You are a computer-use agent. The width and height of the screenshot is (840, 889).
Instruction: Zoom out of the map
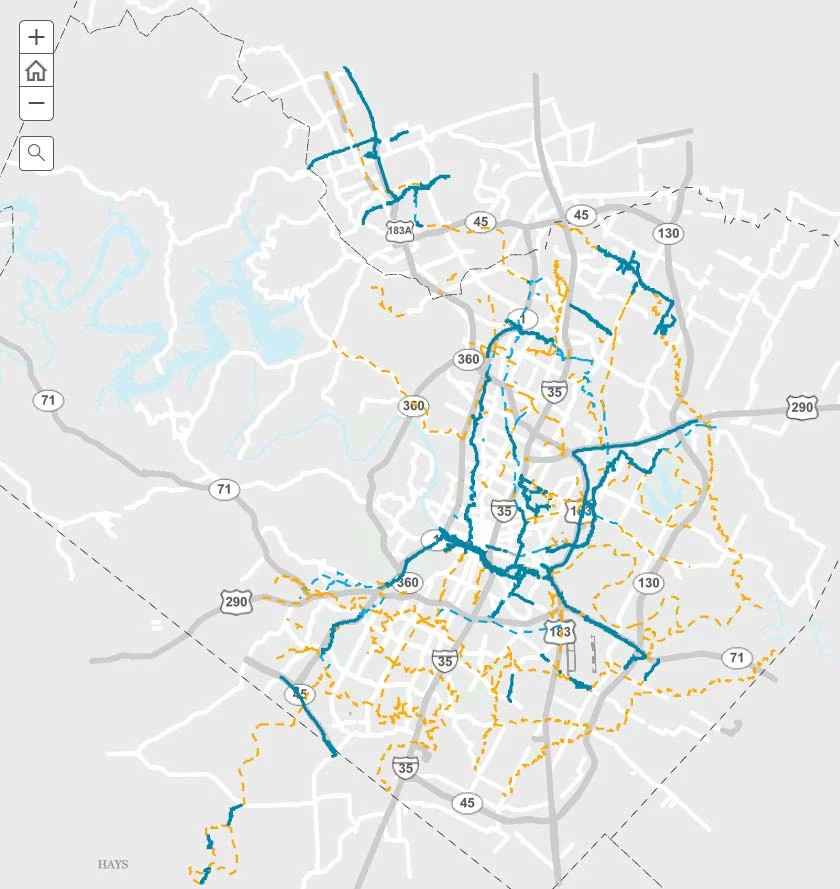coord(36,103)
